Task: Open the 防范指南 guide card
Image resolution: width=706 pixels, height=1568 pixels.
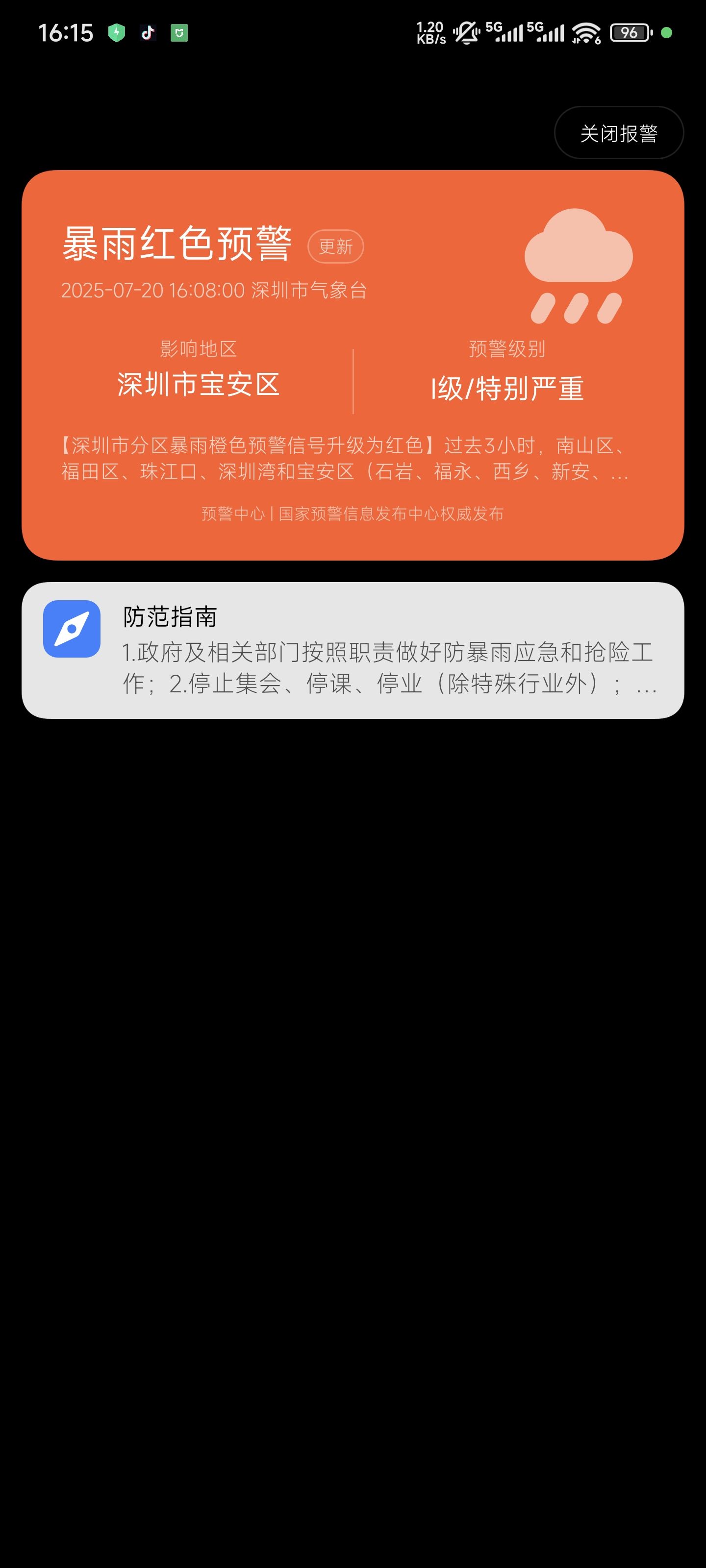Action: coord(353,650)
